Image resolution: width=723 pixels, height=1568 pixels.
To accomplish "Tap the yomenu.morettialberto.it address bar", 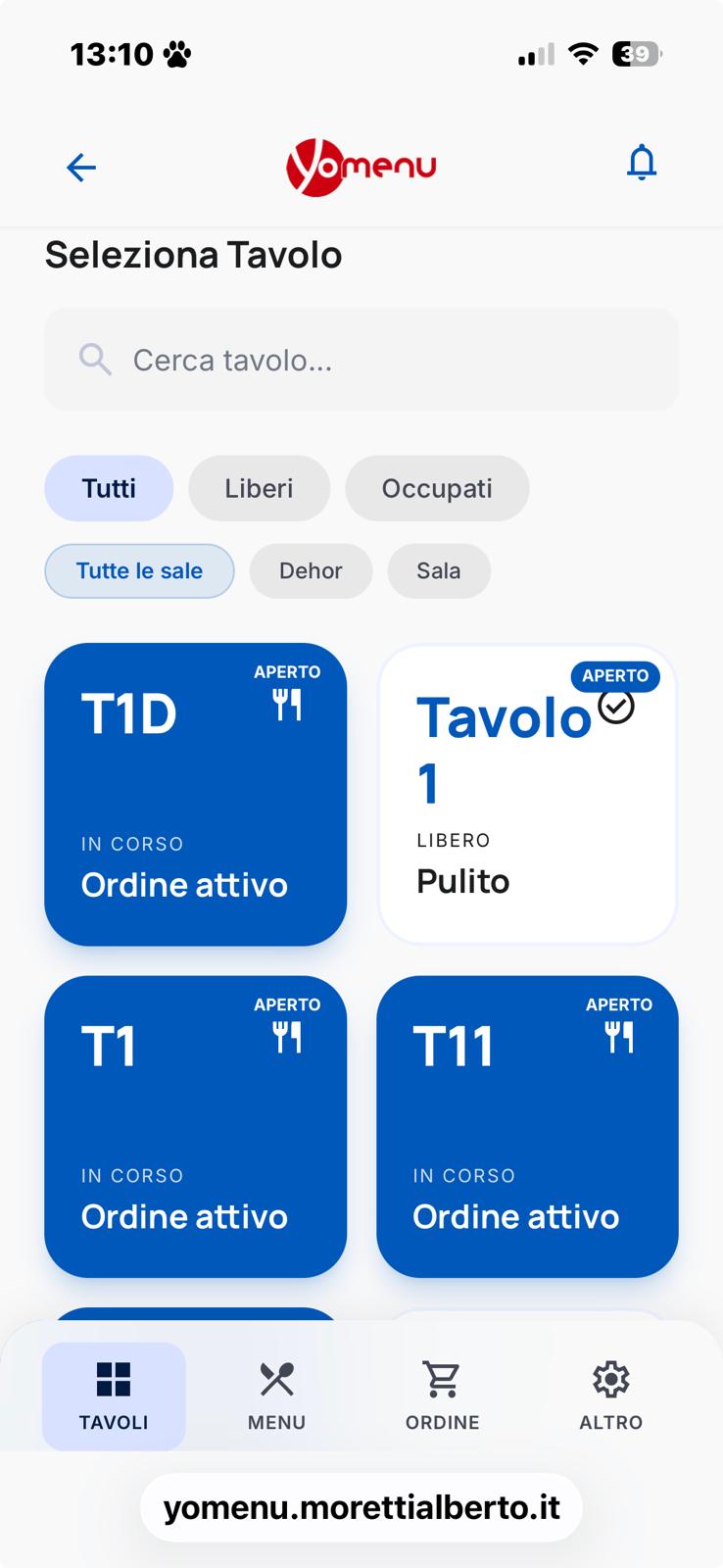I will (361, 1507).
